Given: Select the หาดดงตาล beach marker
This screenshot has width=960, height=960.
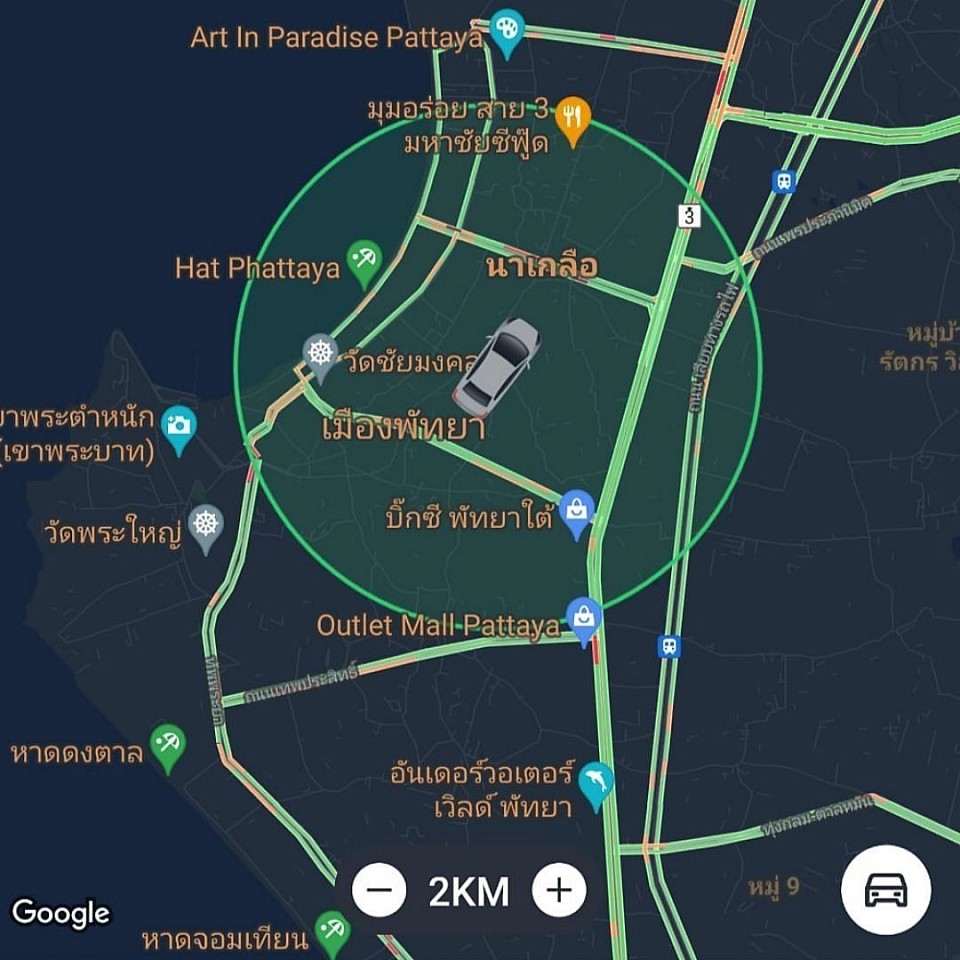Looking at the screenshot, I should point(167,745).
